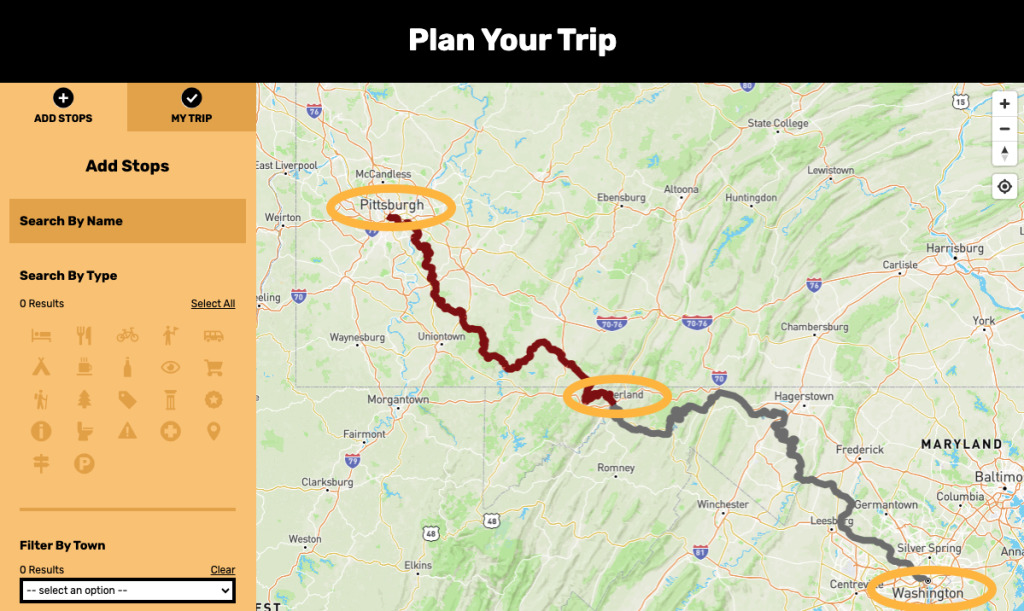Select the shuttle bus type filter
Image resolution: width=1024 pixels, height=611 pixels.
pos(213,336)
